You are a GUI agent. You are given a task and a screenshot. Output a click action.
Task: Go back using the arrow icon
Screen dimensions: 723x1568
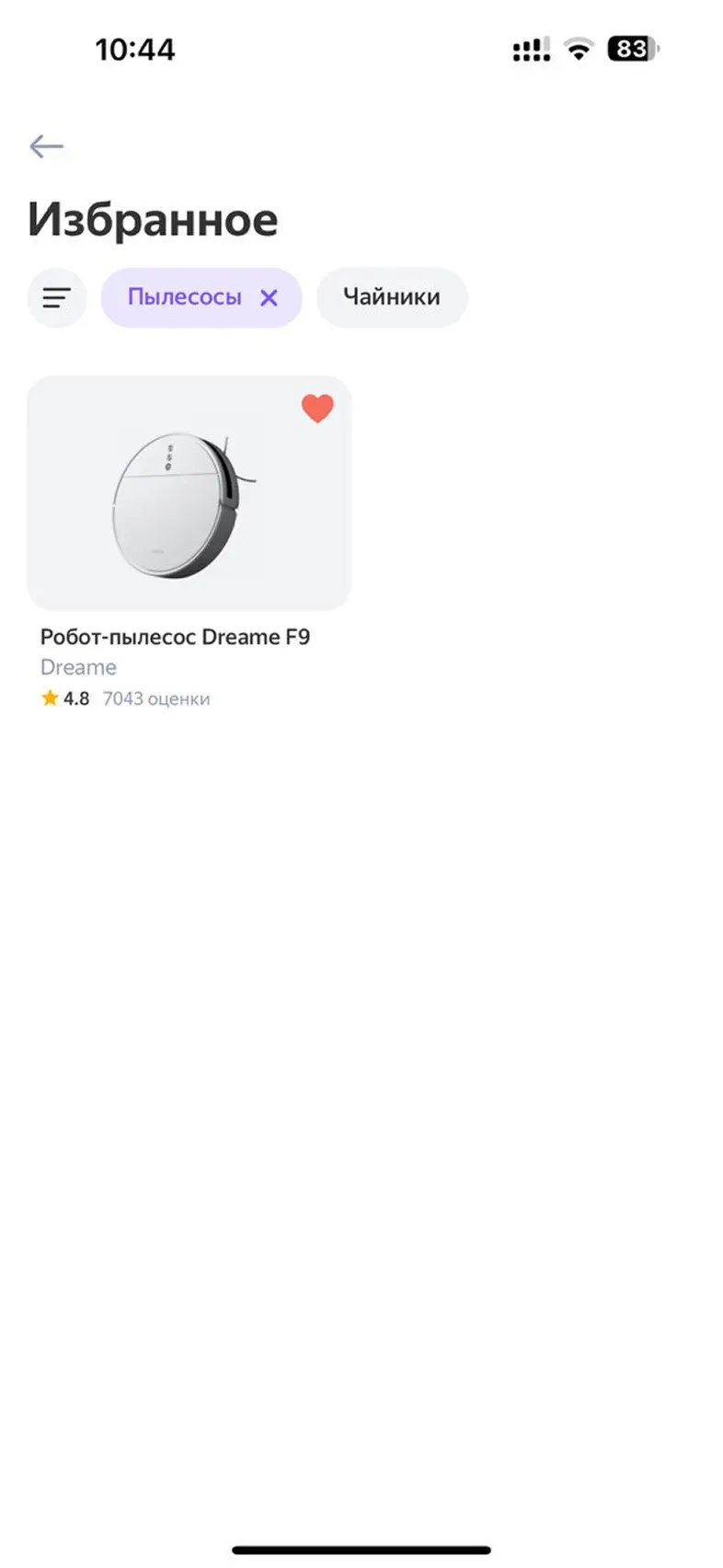point(46,146)
